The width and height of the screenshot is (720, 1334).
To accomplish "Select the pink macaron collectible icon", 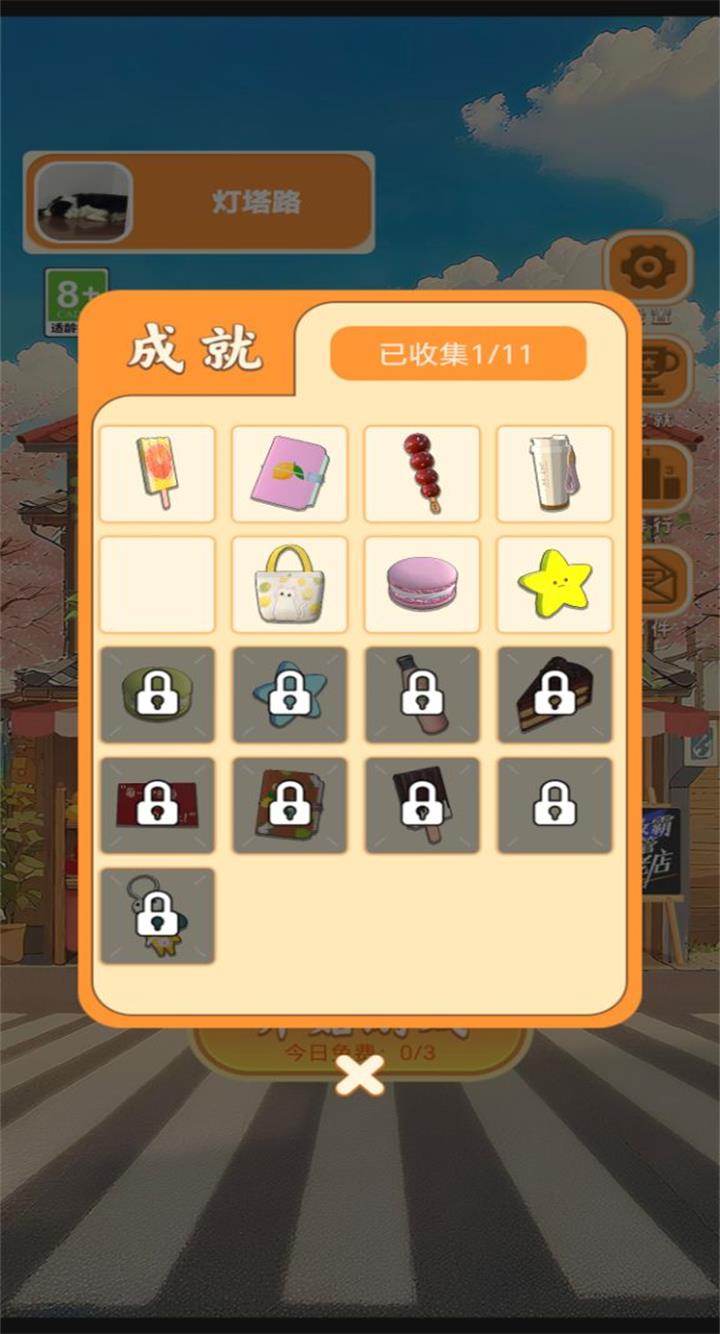I will (x=421, y=584).
